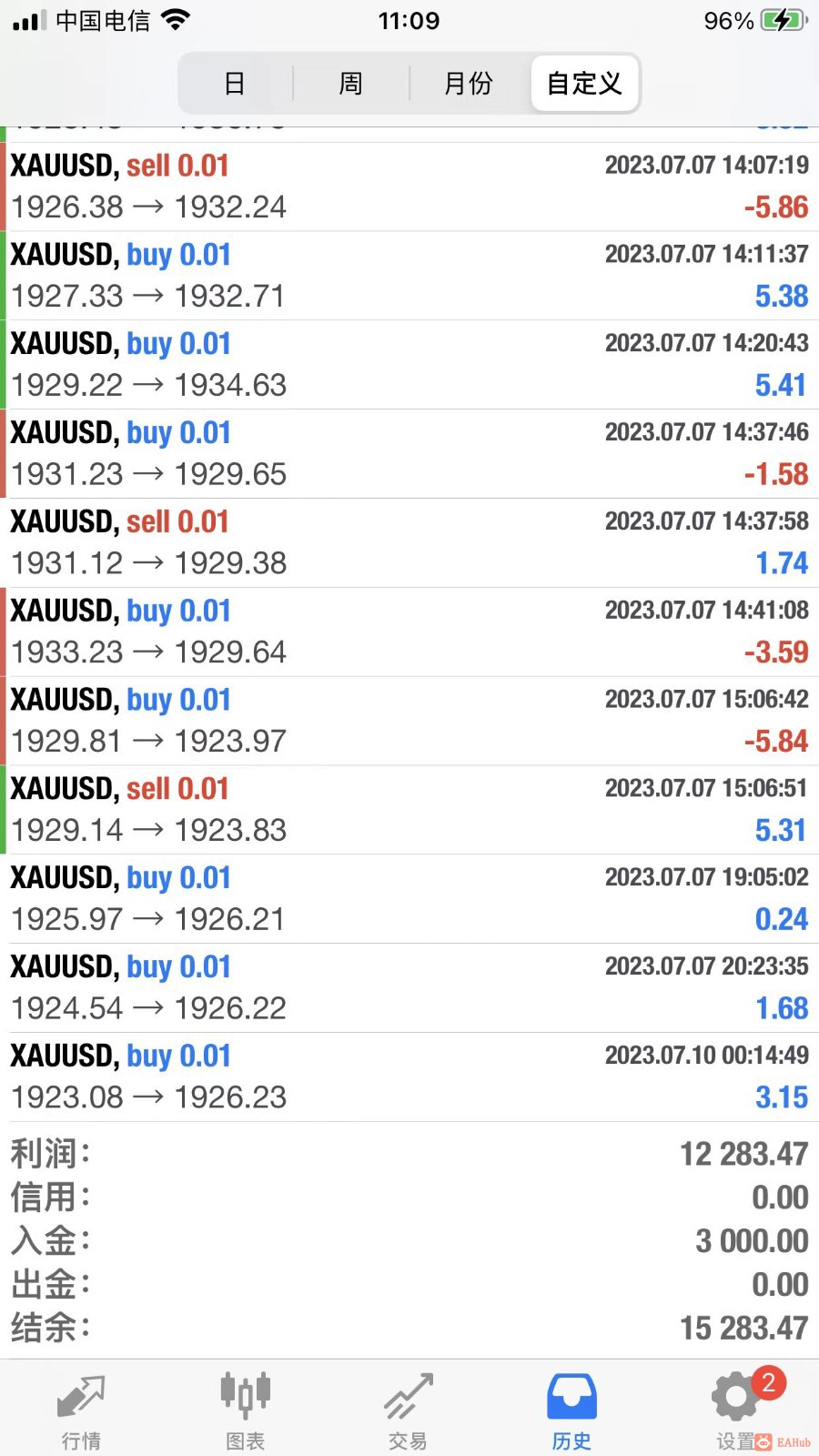
Task: Open 设置 settings with the 2 badge
Action: coord(737,1410)
